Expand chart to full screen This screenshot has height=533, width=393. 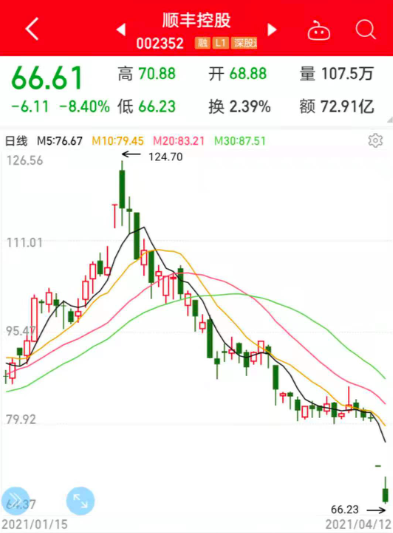coord(80,501)
